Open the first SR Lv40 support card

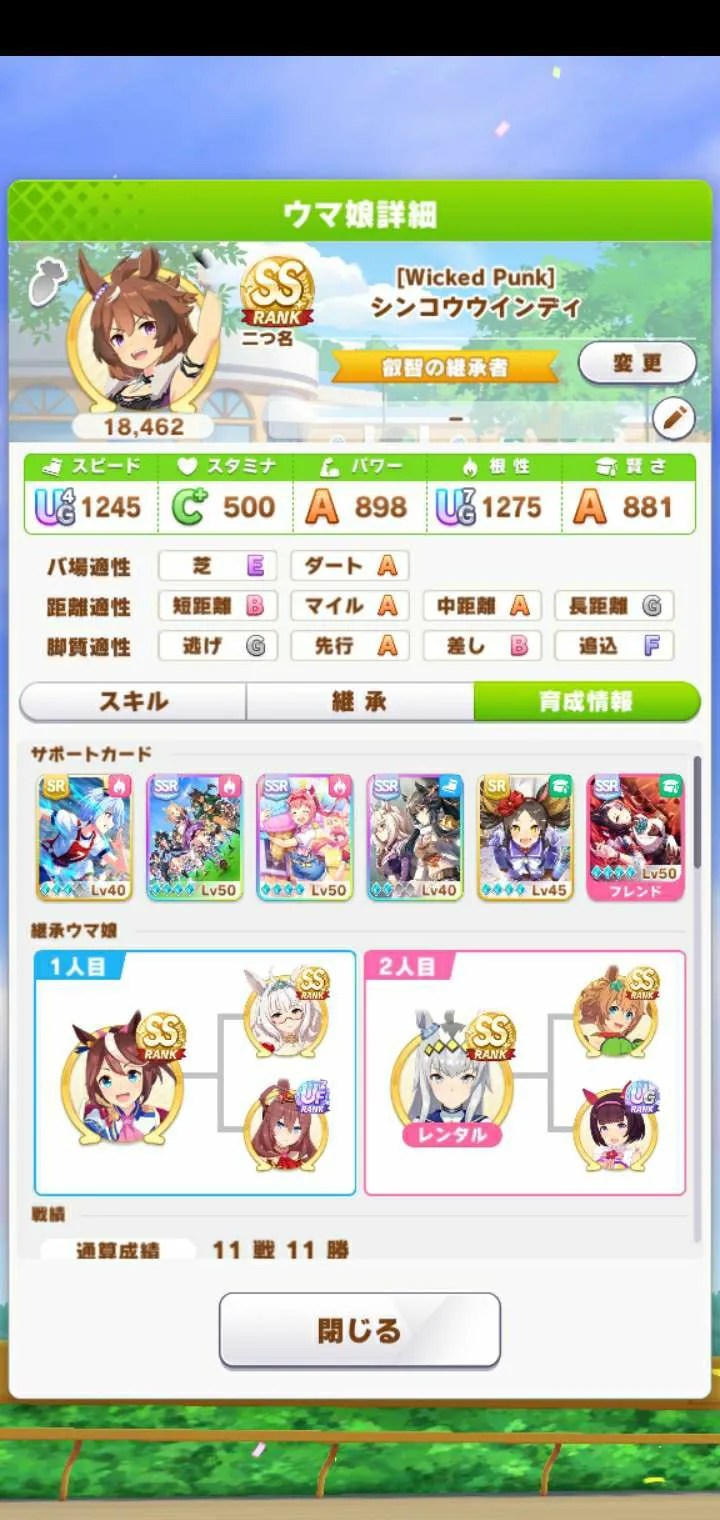[x=84, y=837]
